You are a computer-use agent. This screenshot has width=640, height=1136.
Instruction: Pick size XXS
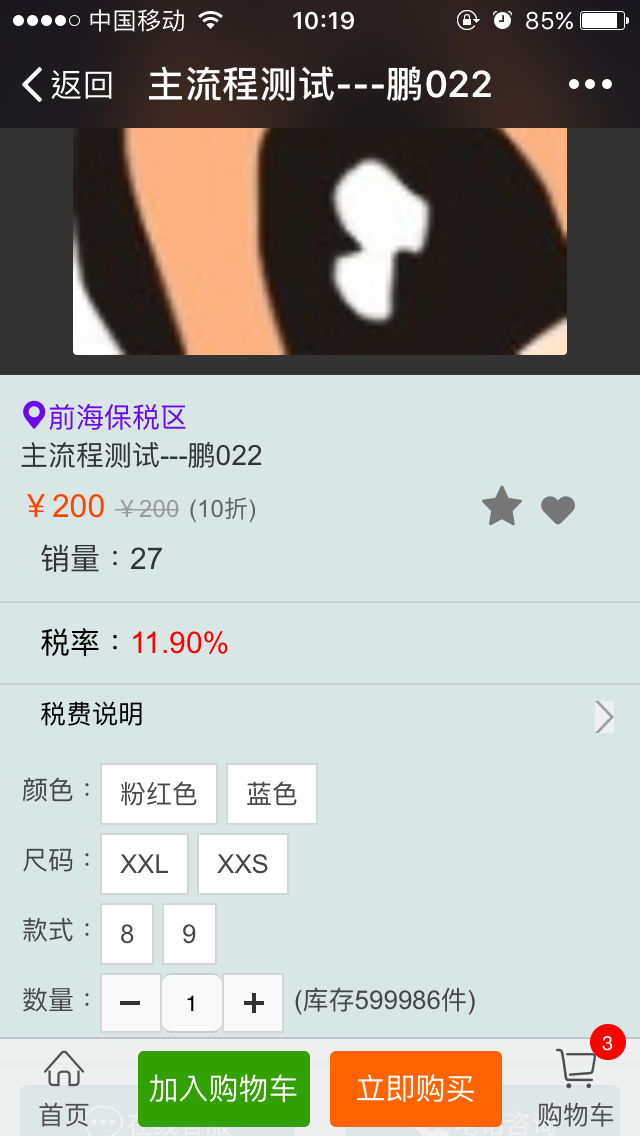tap(243, 864)
